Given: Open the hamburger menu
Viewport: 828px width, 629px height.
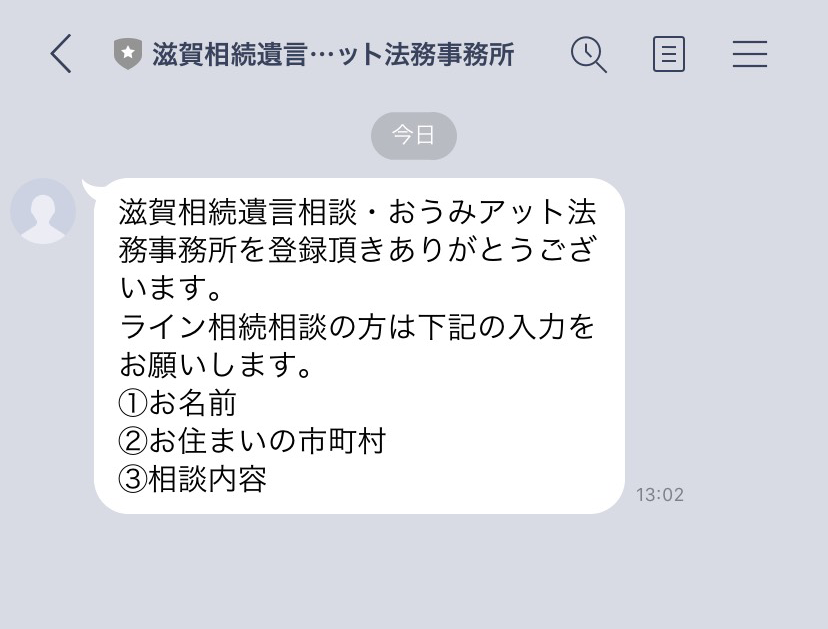Looking at the screenshot, I should (749, 54).
